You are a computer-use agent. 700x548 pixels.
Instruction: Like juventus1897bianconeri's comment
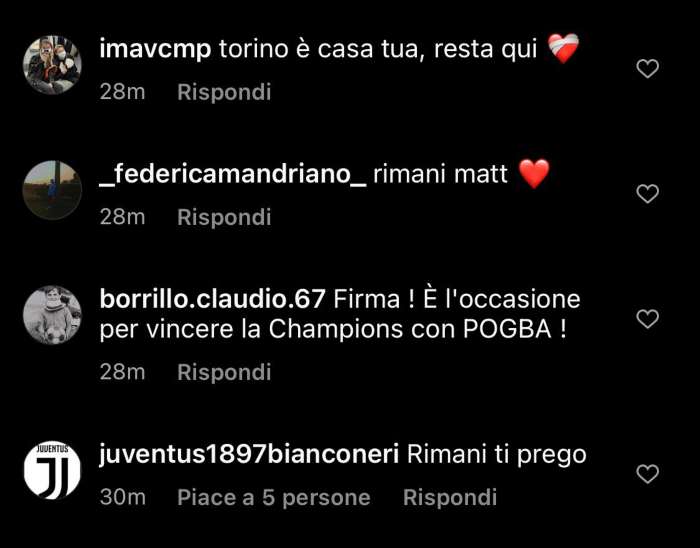(x=648, y=474)
